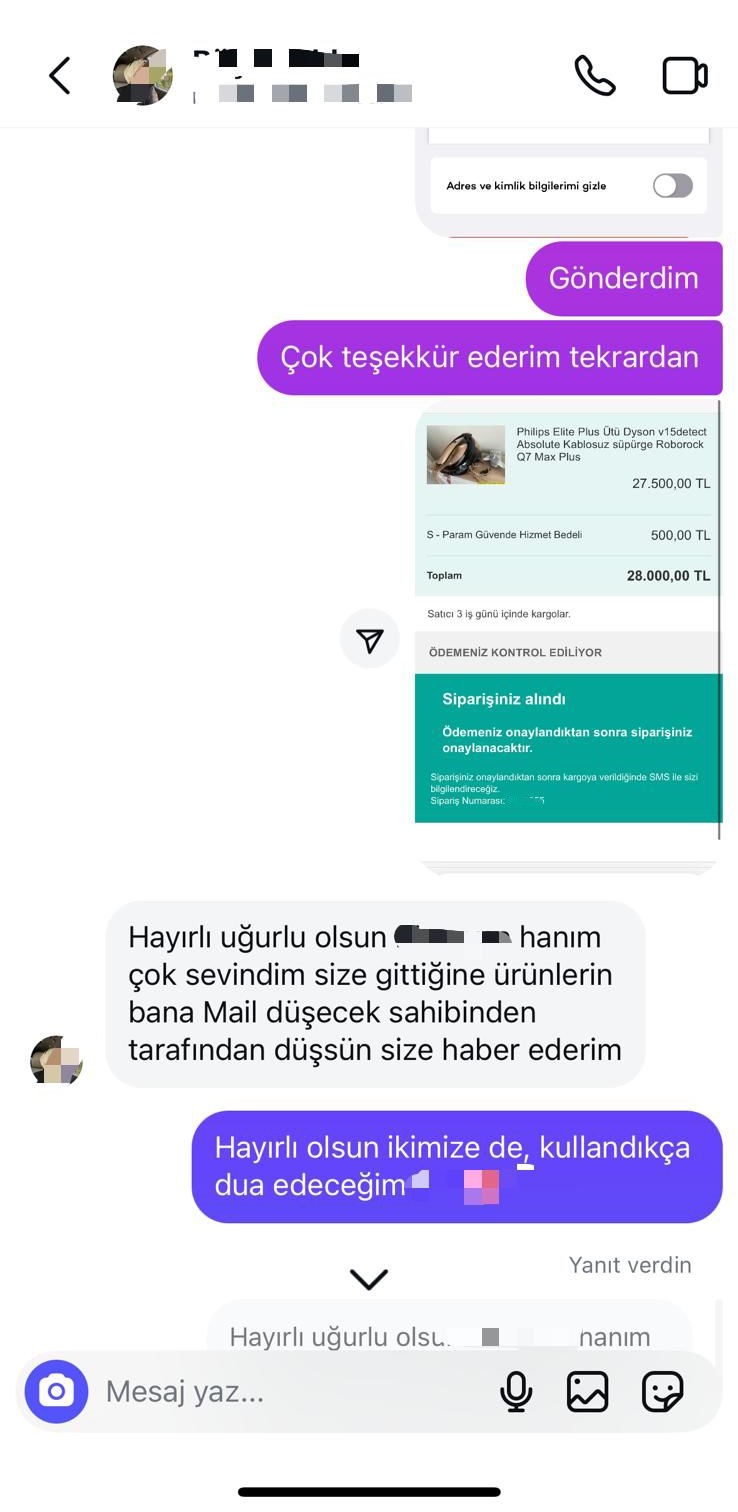Forward the order confirmation image
Viewport: 738px width, 1512px height.
click(369, 641)
